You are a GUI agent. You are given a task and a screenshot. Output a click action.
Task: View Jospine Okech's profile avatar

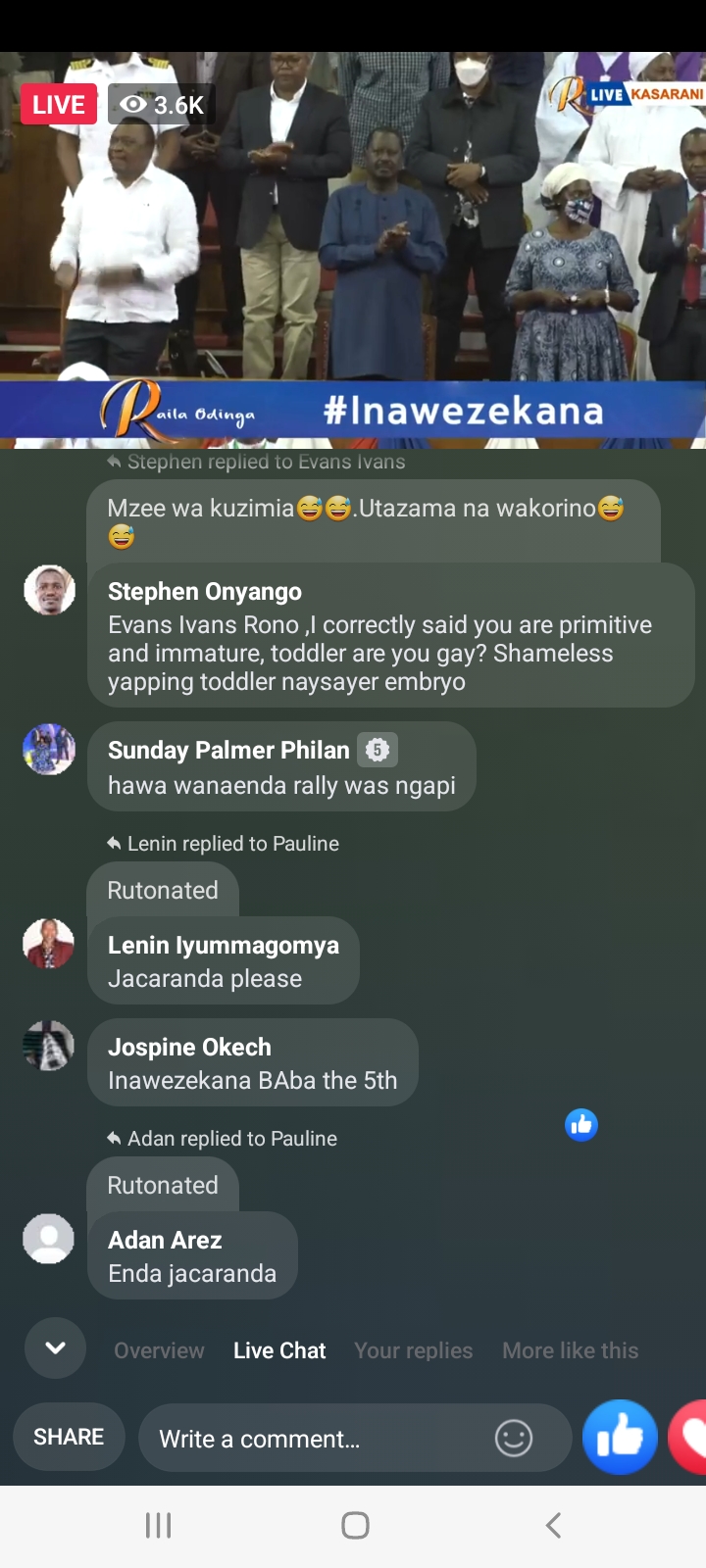(49, 1046)
